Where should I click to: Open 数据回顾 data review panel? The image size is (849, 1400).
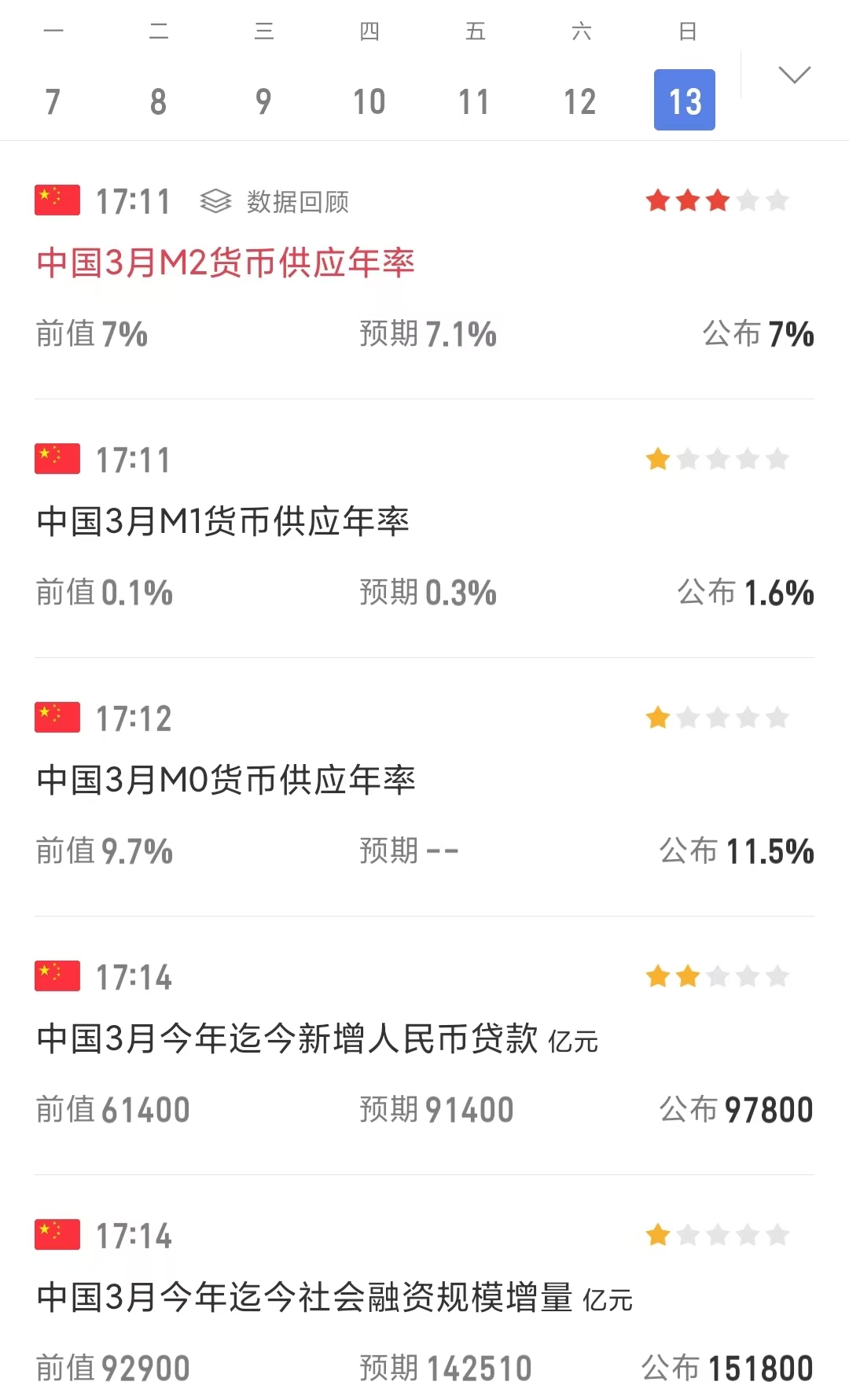pos(299,202)
